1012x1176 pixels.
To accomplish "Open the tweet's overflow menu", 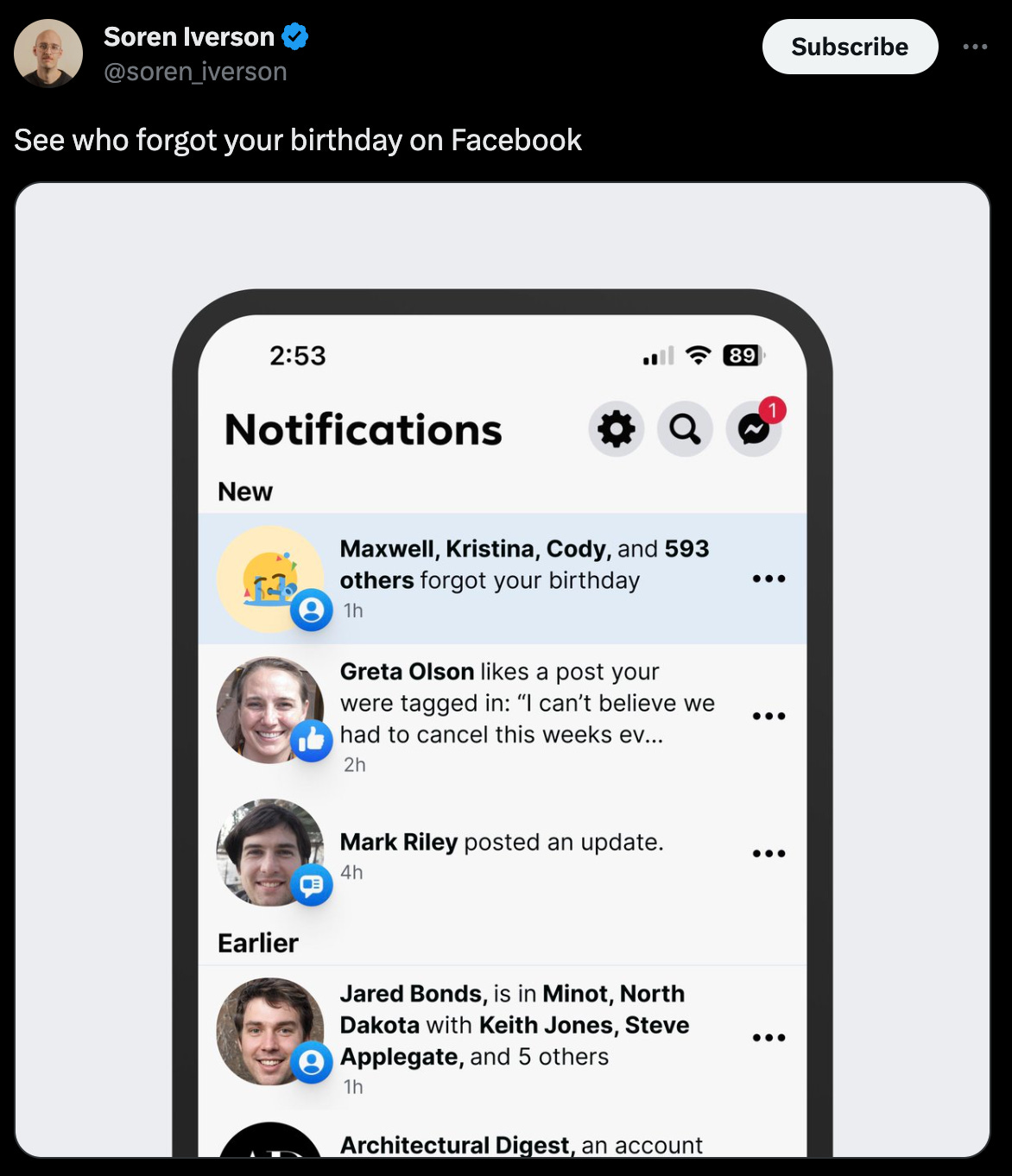I will point(975,47).
